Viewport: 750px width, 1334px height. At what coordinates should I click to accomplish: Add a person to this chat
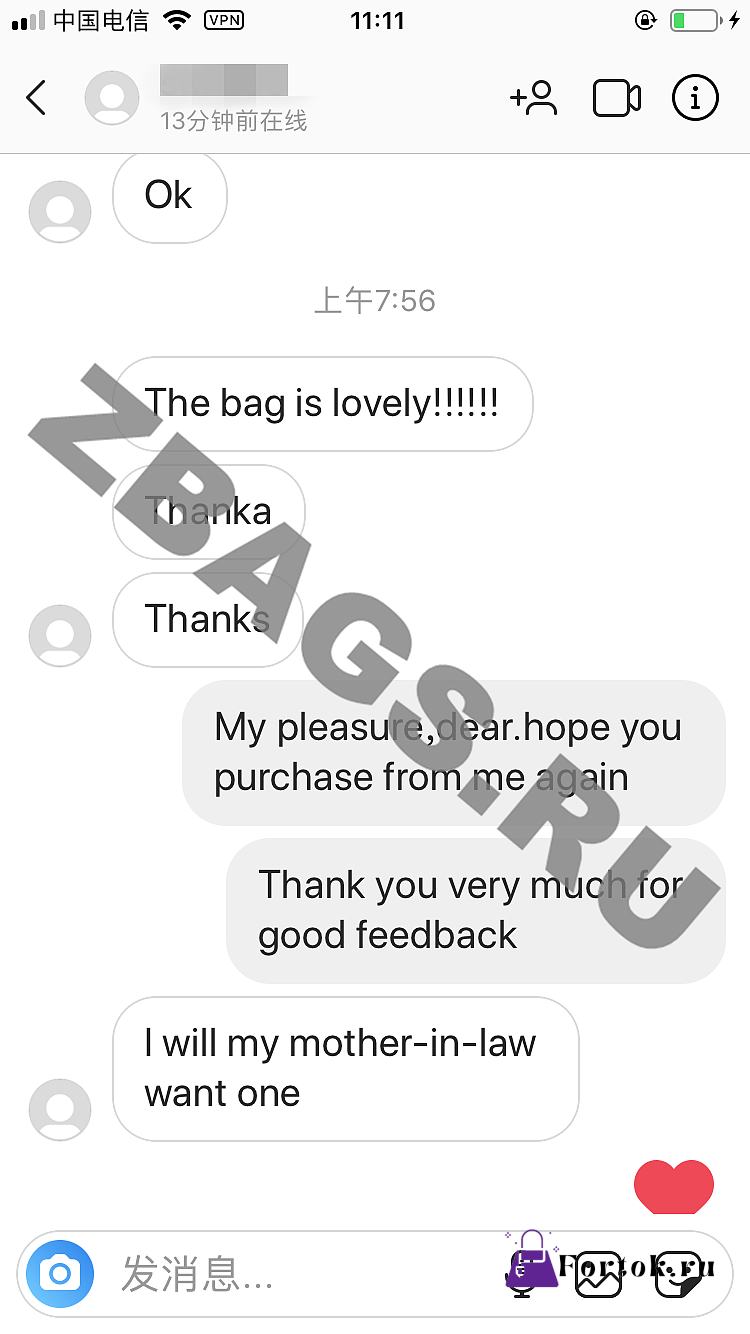click(x=533, y=98)
